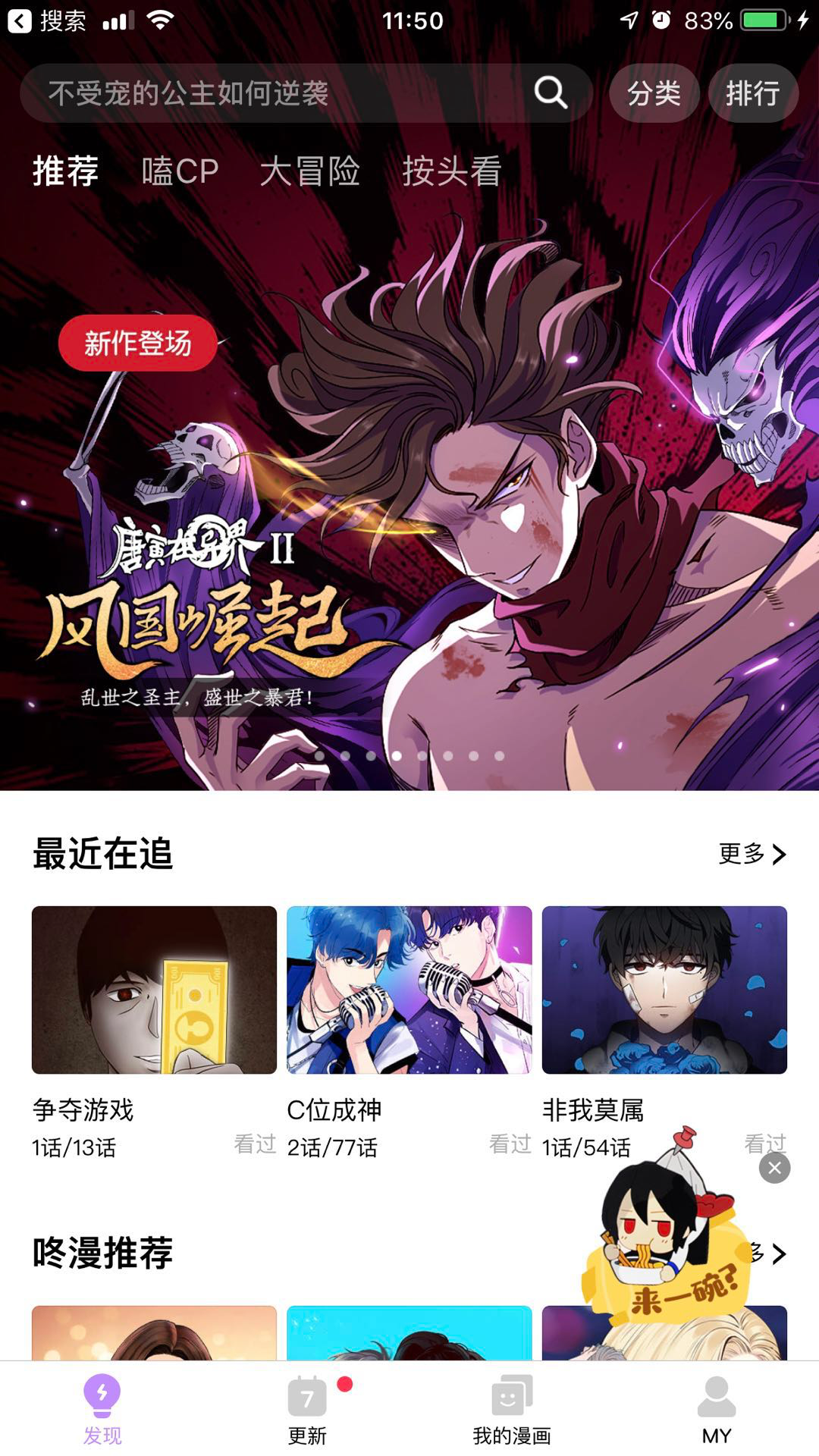Dismiss the floating 来一碗 sticker

pos(774,1168)
